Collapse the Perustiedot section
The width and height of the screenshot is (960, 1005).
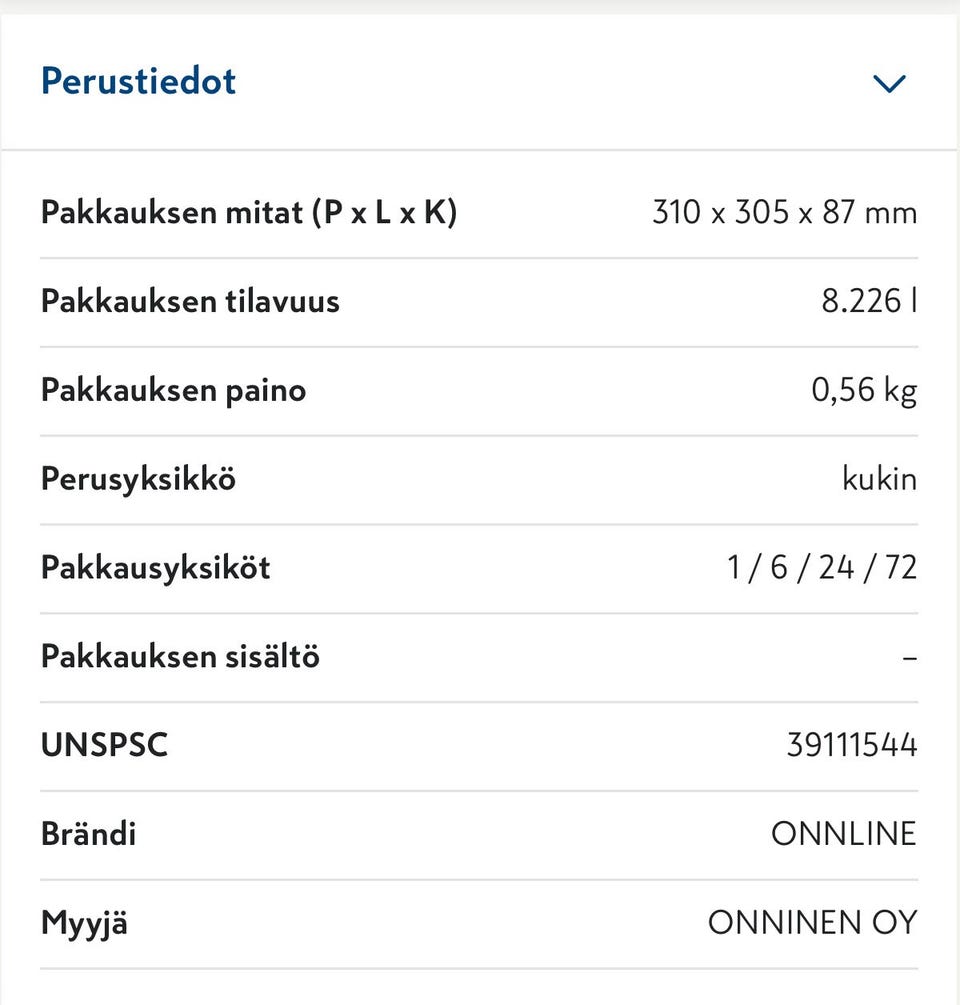[888, 83]
